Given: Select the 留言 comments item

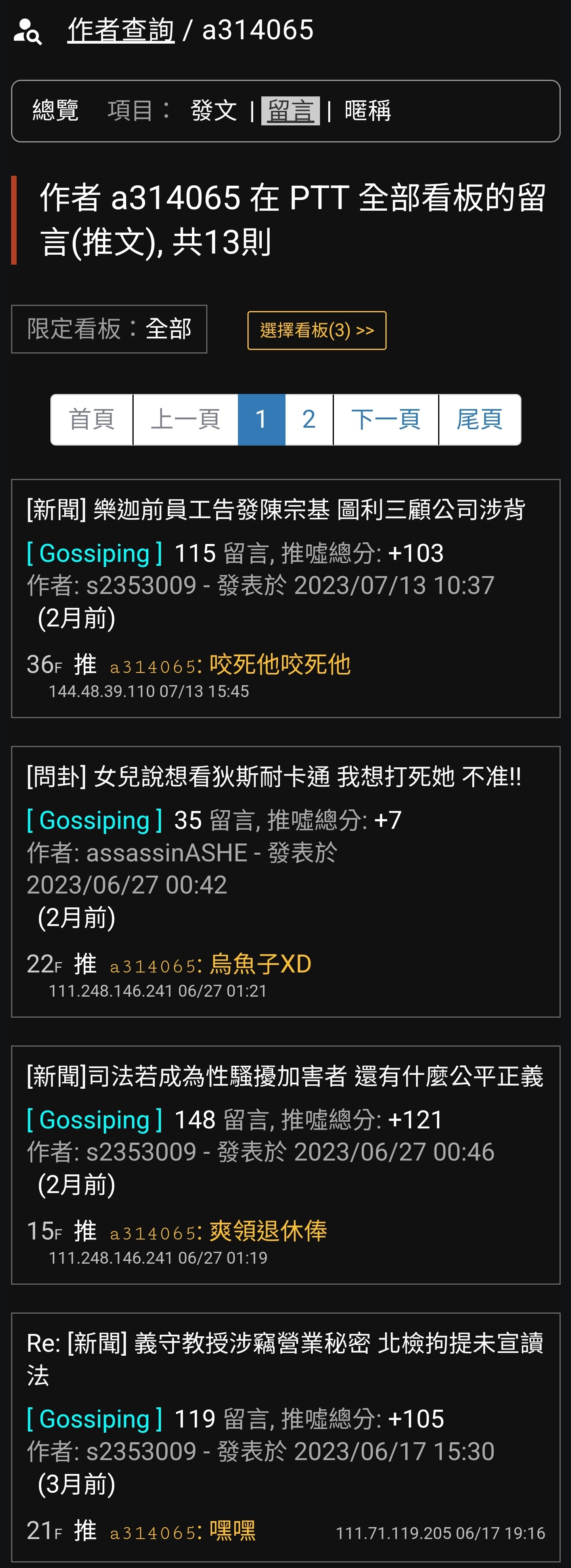Looking at the screenshot, I should point(290,111).
